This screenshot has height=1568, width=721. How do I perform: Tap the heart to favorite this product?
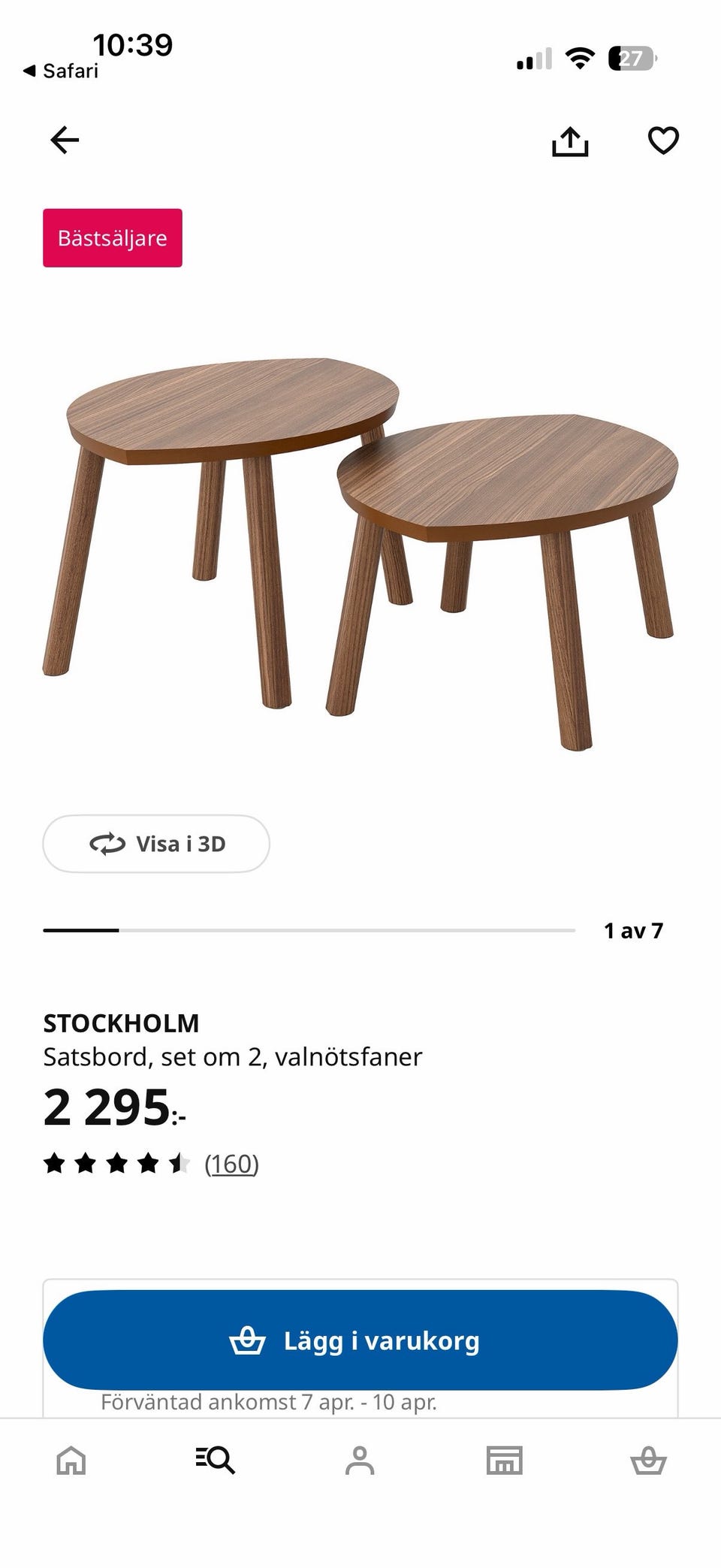coord(663,140)
